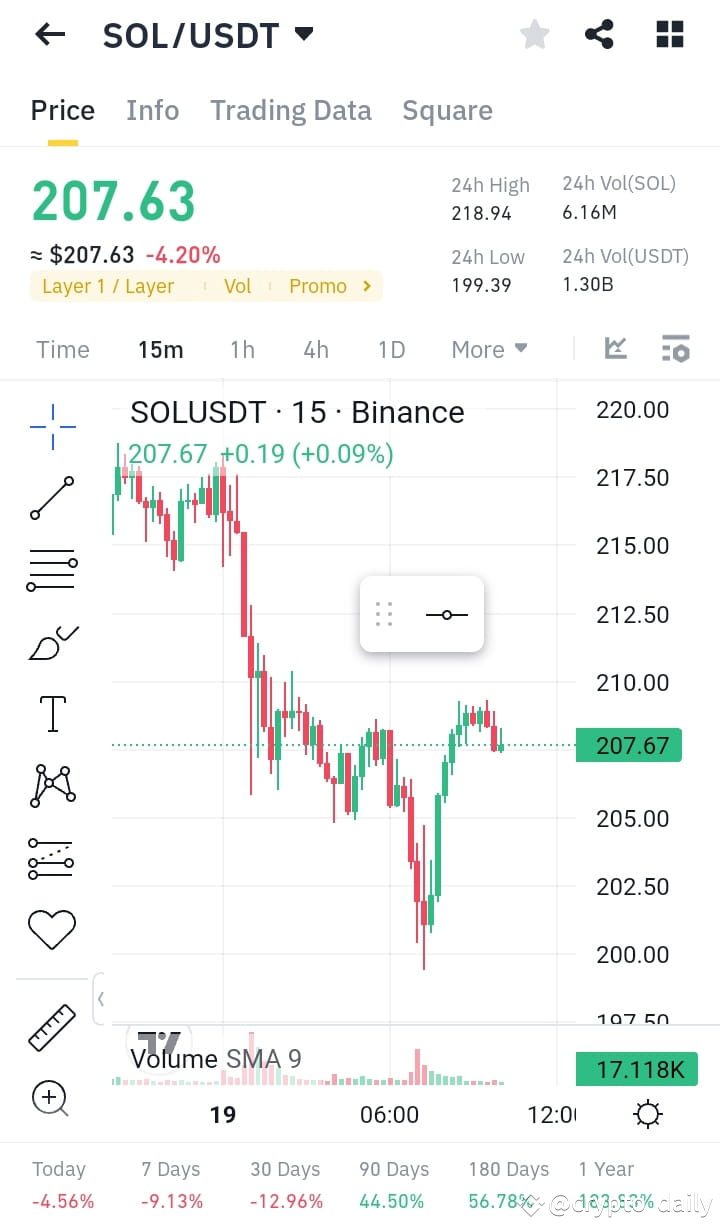This screenshot has height=1226, width=720.
Task: Select the brush drawing tool
Action: coord(52,642)
